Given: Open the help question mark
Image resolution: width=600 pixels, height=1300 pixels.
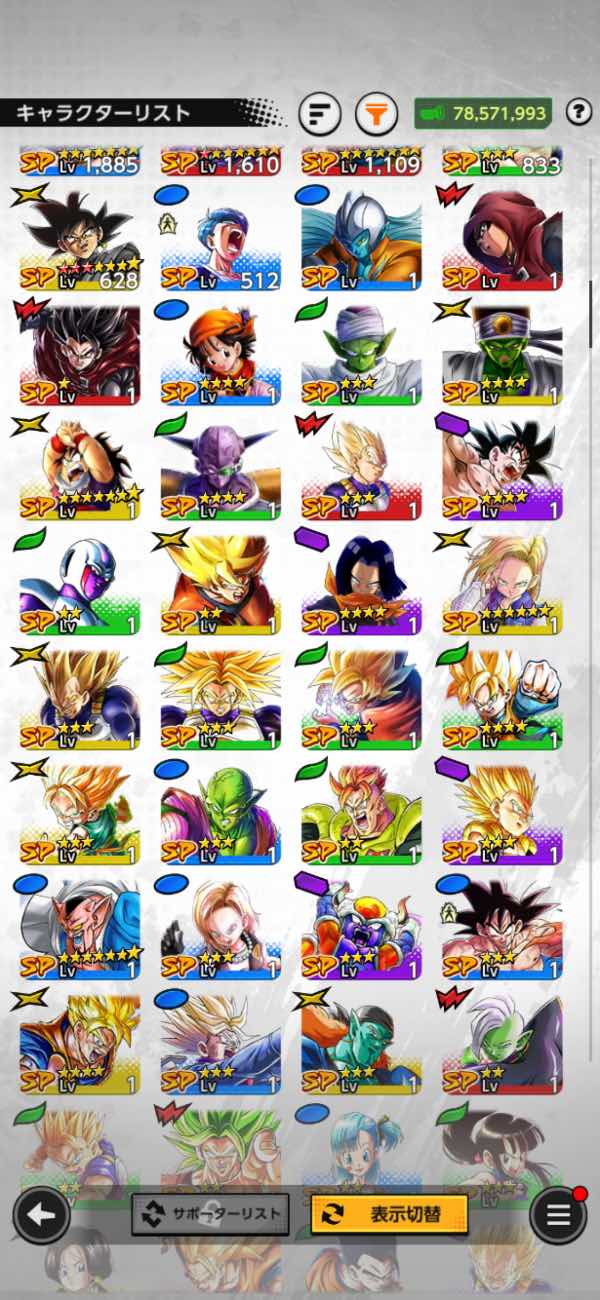Looking at the screenshot, I should point(578,112).
